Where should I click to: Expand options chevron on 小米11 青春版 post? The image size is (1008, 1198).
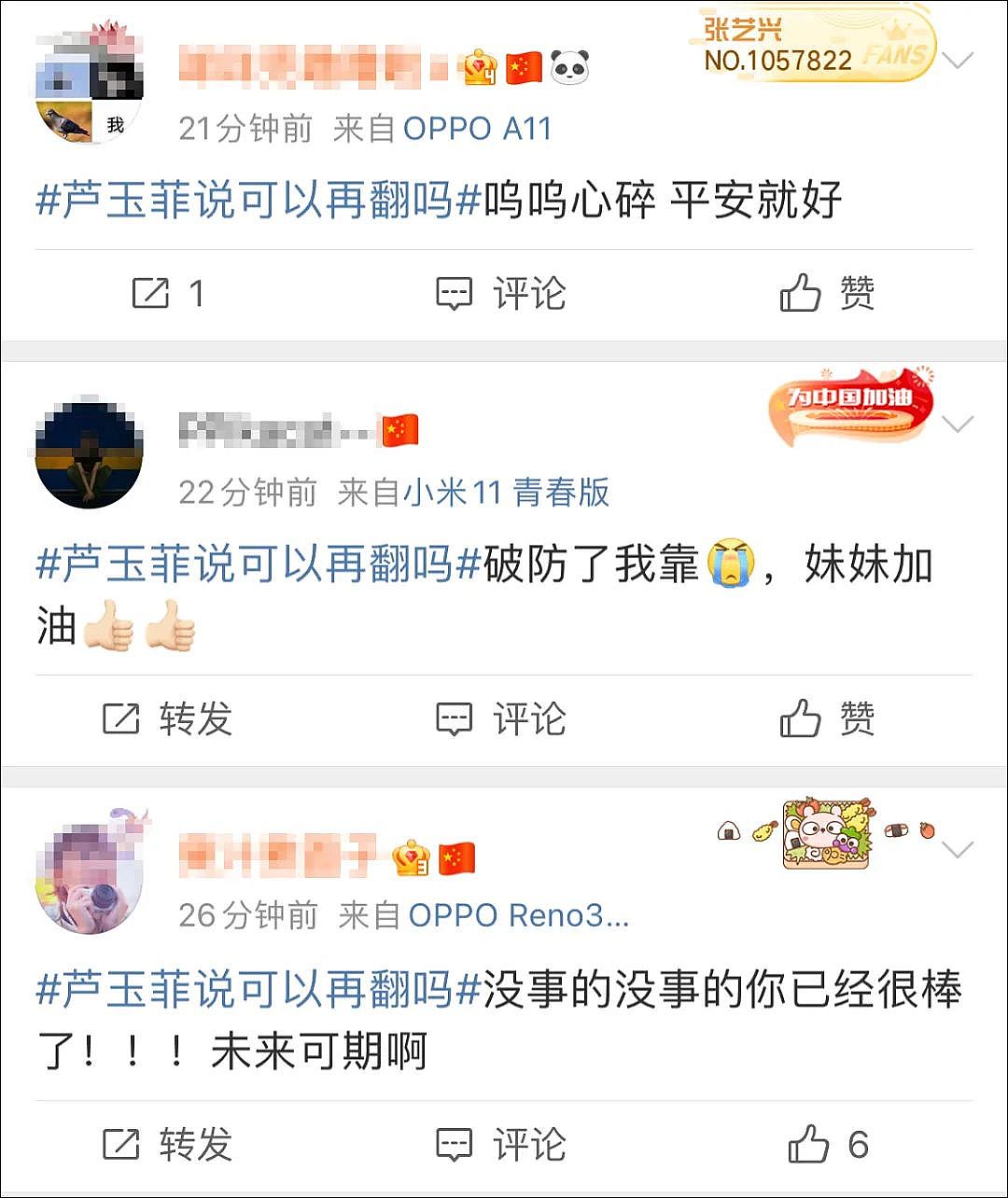click(958, 425)
